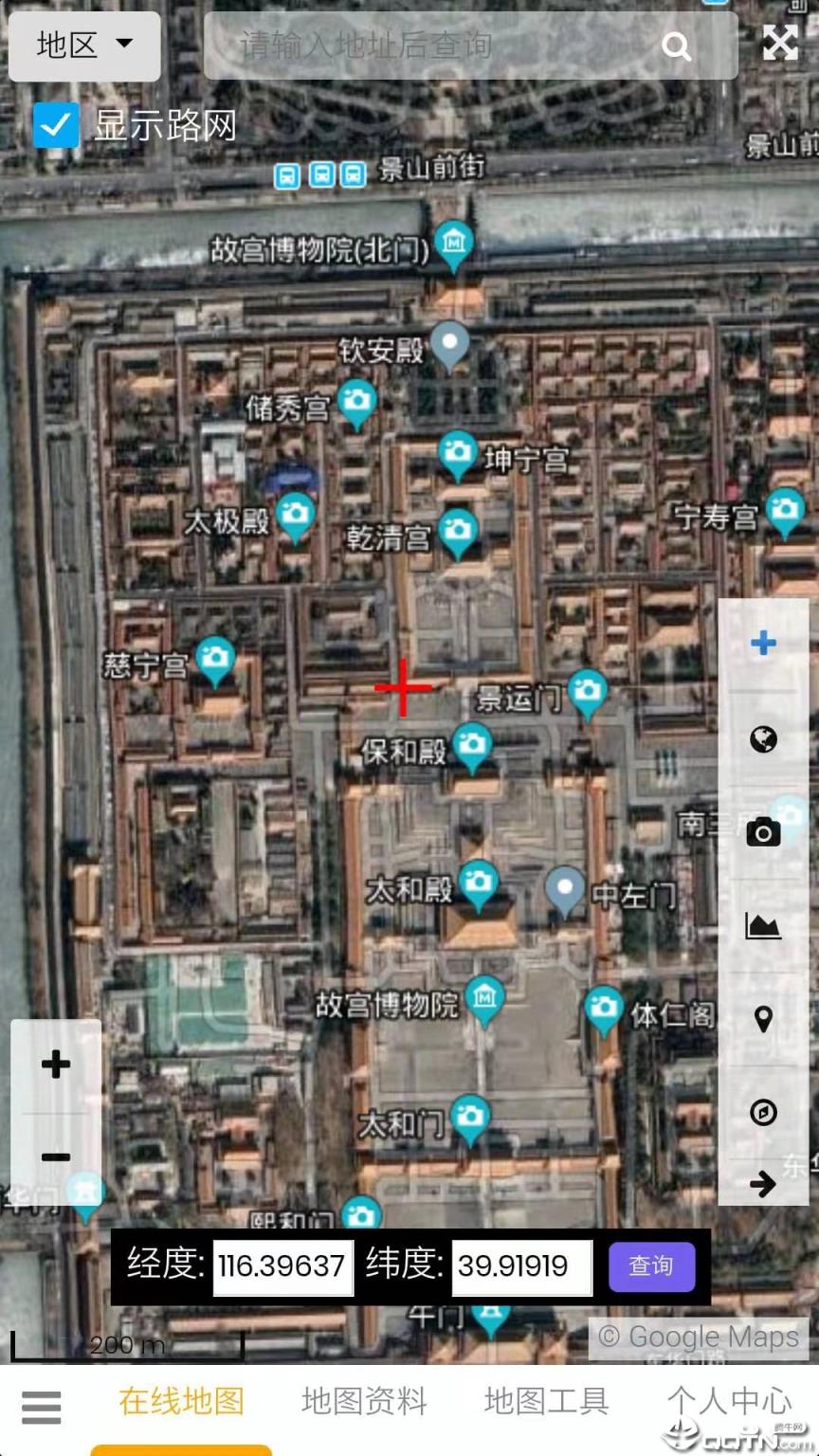819x1456 pixels.
Task: Click the blue plus icon in the sidebar
Action: point(764,644)
